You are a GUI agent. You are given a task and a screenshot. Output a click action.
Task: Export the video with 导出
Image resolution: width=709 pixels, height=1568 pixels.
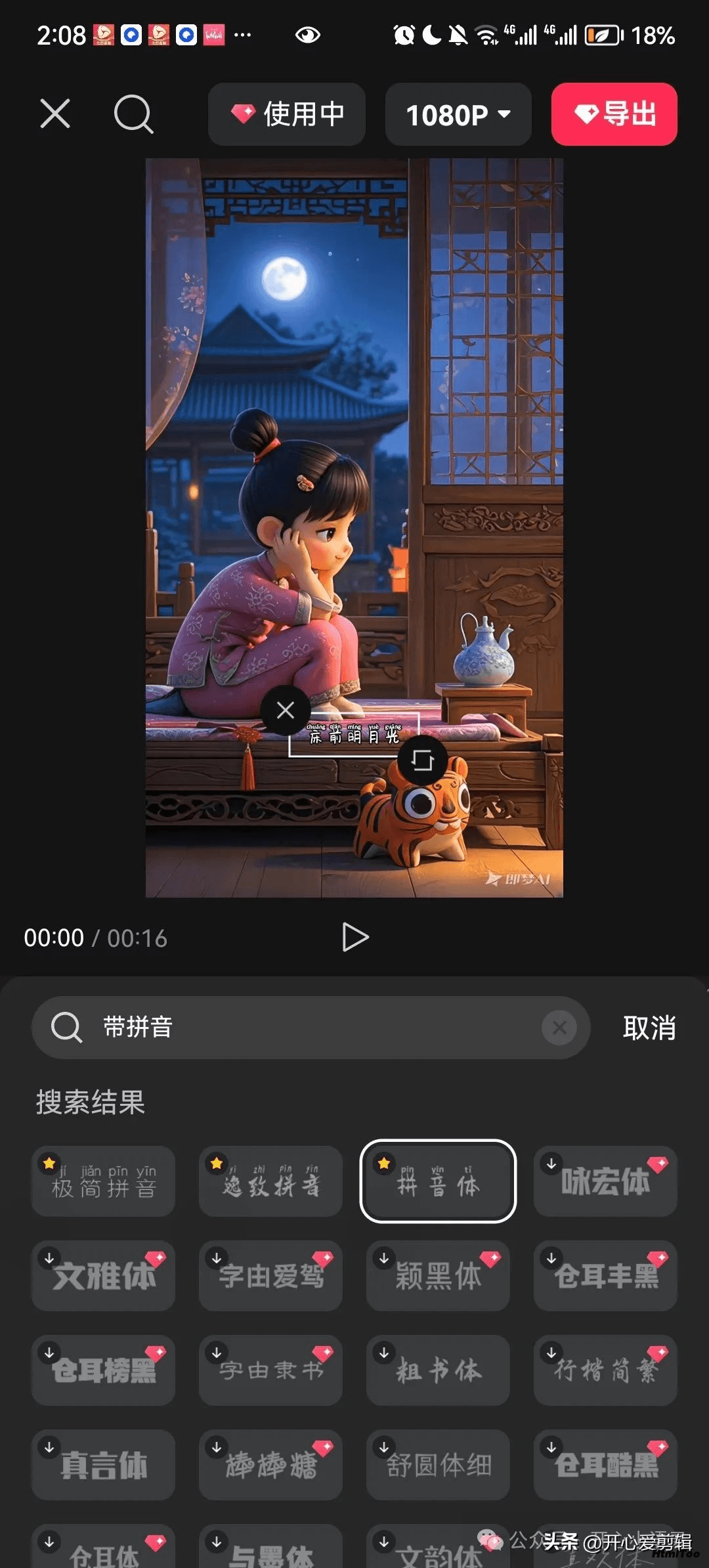click(x=614, y=114)
